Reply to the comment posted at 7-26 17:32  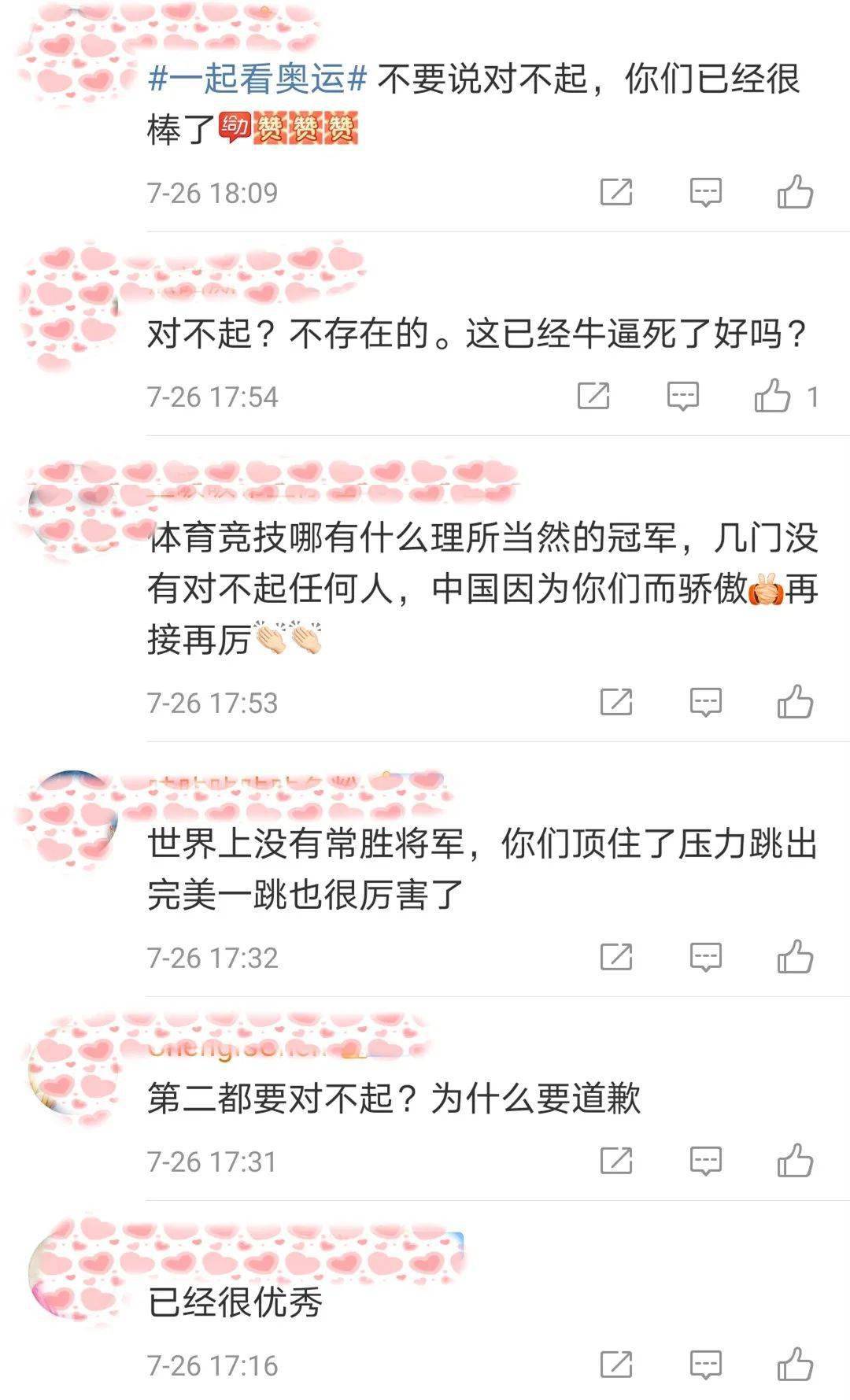coord(705,957)
